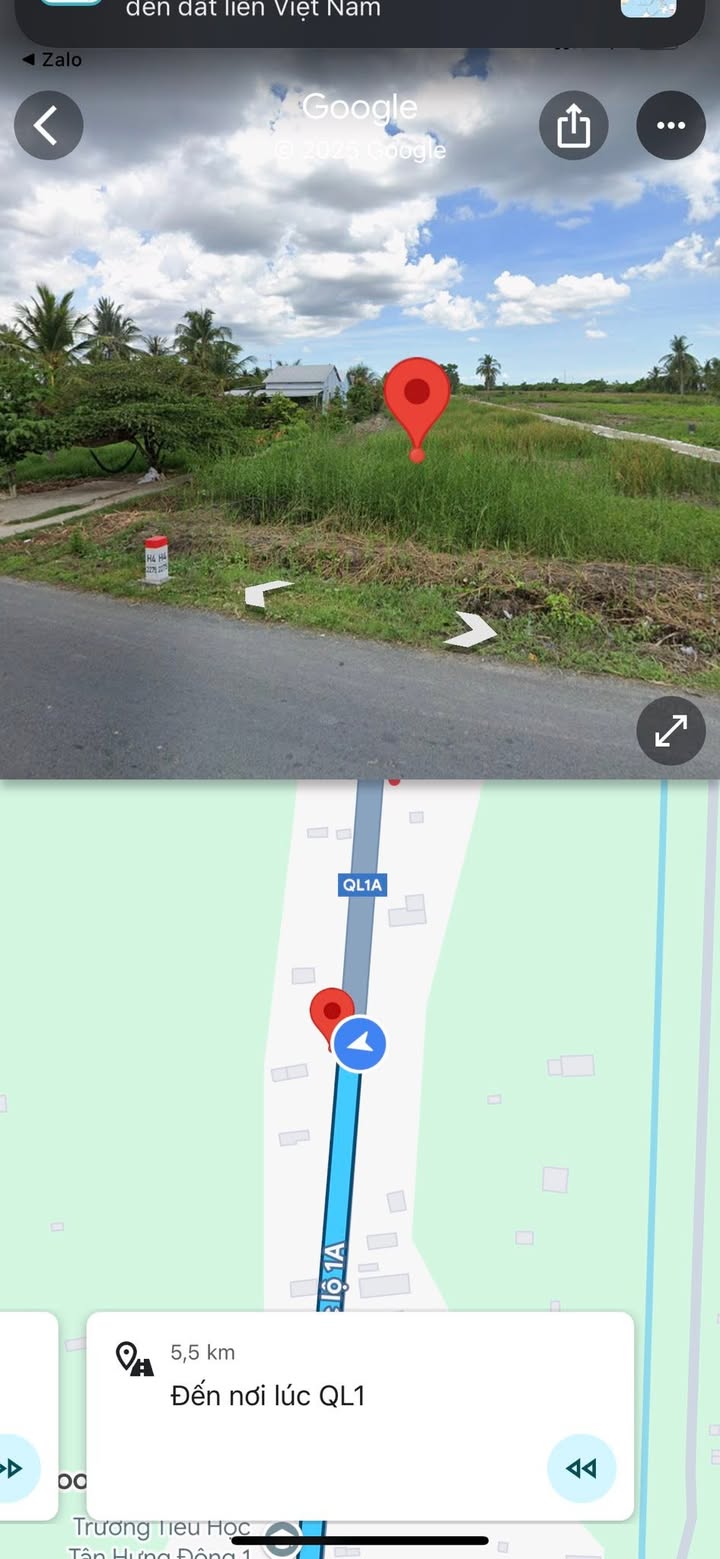Screen dimensions: 720x1559
Task: Go to previous step with rewind button
Action: [581, 1467]
